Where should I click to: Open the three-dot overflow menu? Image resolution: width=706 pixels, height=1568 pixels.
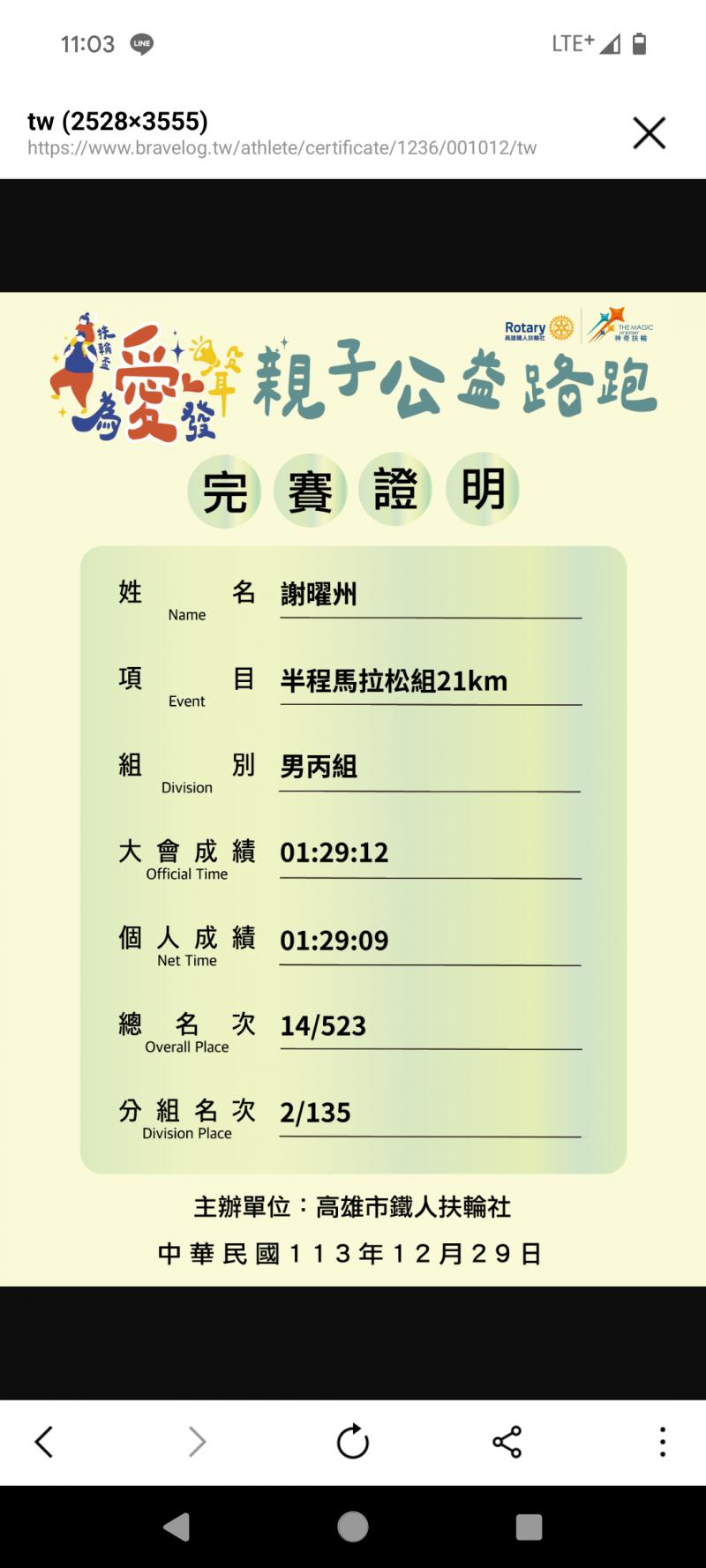coord(662,1442)
